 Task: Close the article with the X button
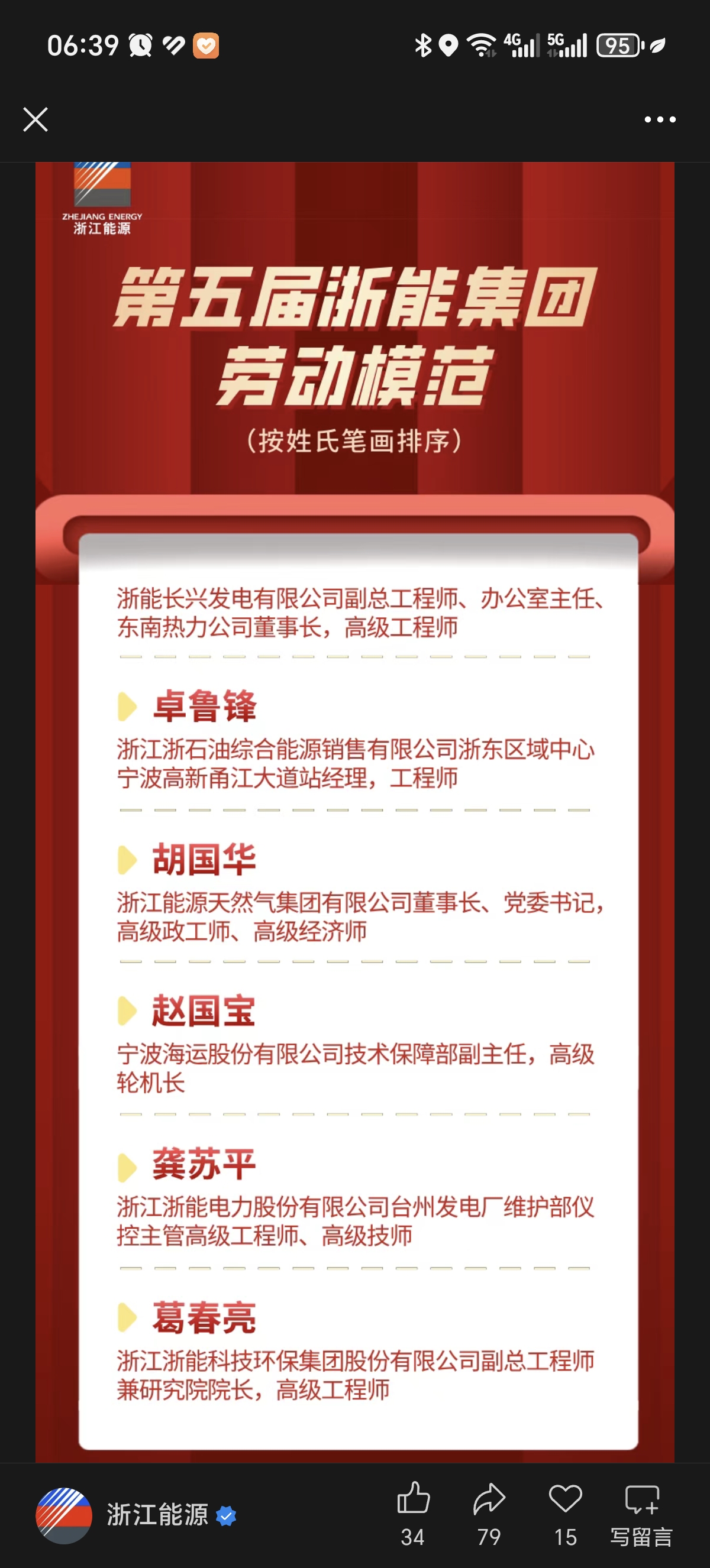point(35,119)
